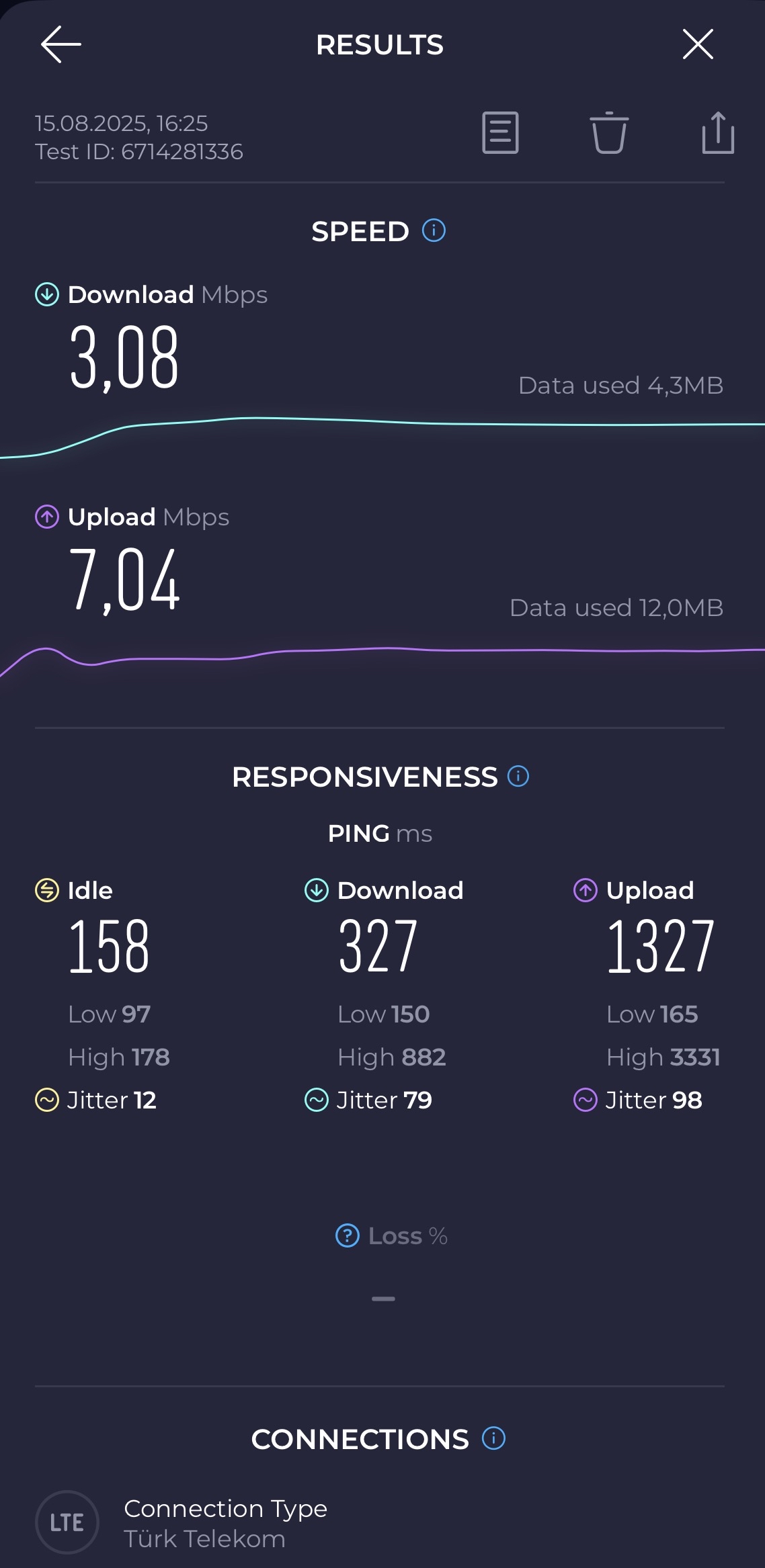Open the notes icon for this test
This screenshot has height=1568, width=765.
click(x=500, y=132)
